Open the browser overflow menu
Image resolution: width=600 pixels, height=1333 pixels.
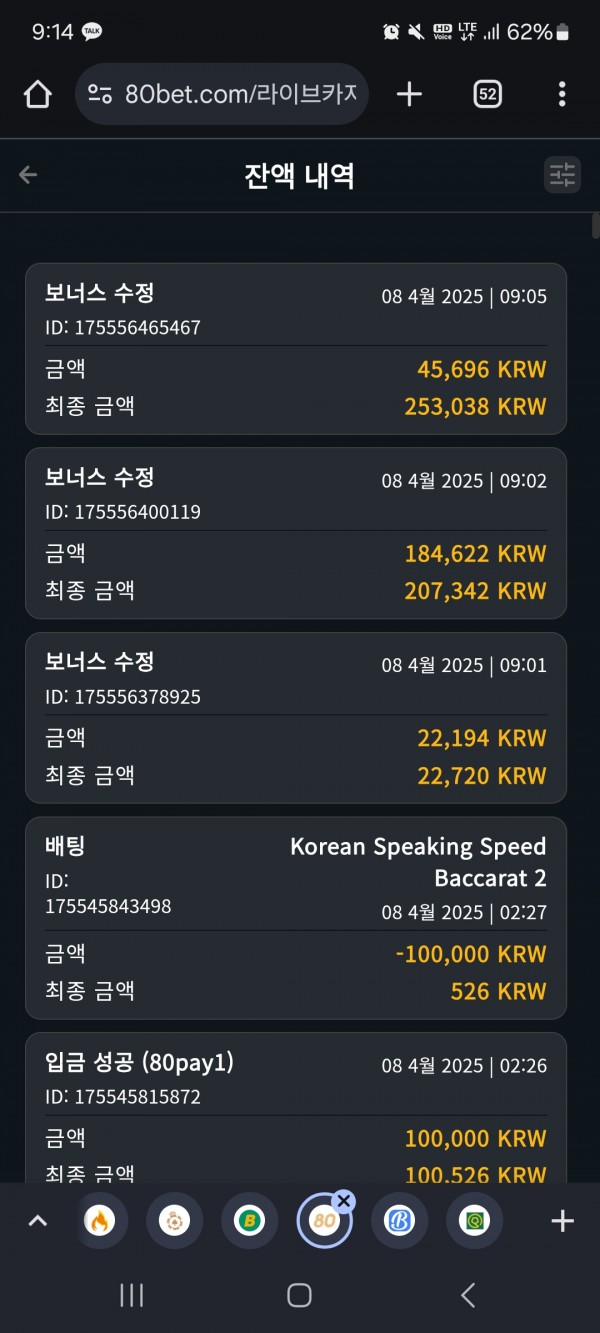tap(562, 95)
